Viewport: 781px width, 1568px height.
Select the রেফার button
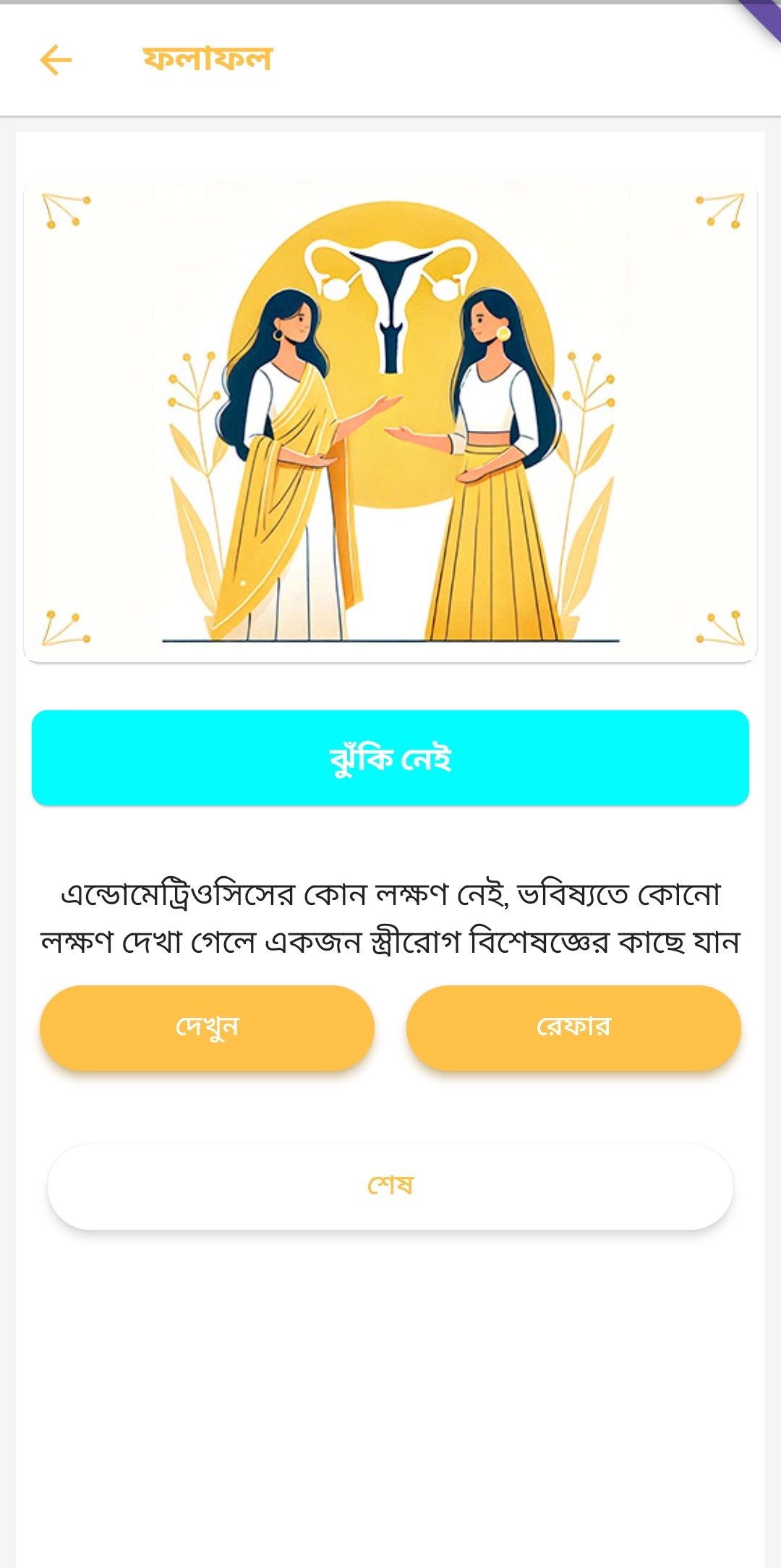tap(573, 1027)
